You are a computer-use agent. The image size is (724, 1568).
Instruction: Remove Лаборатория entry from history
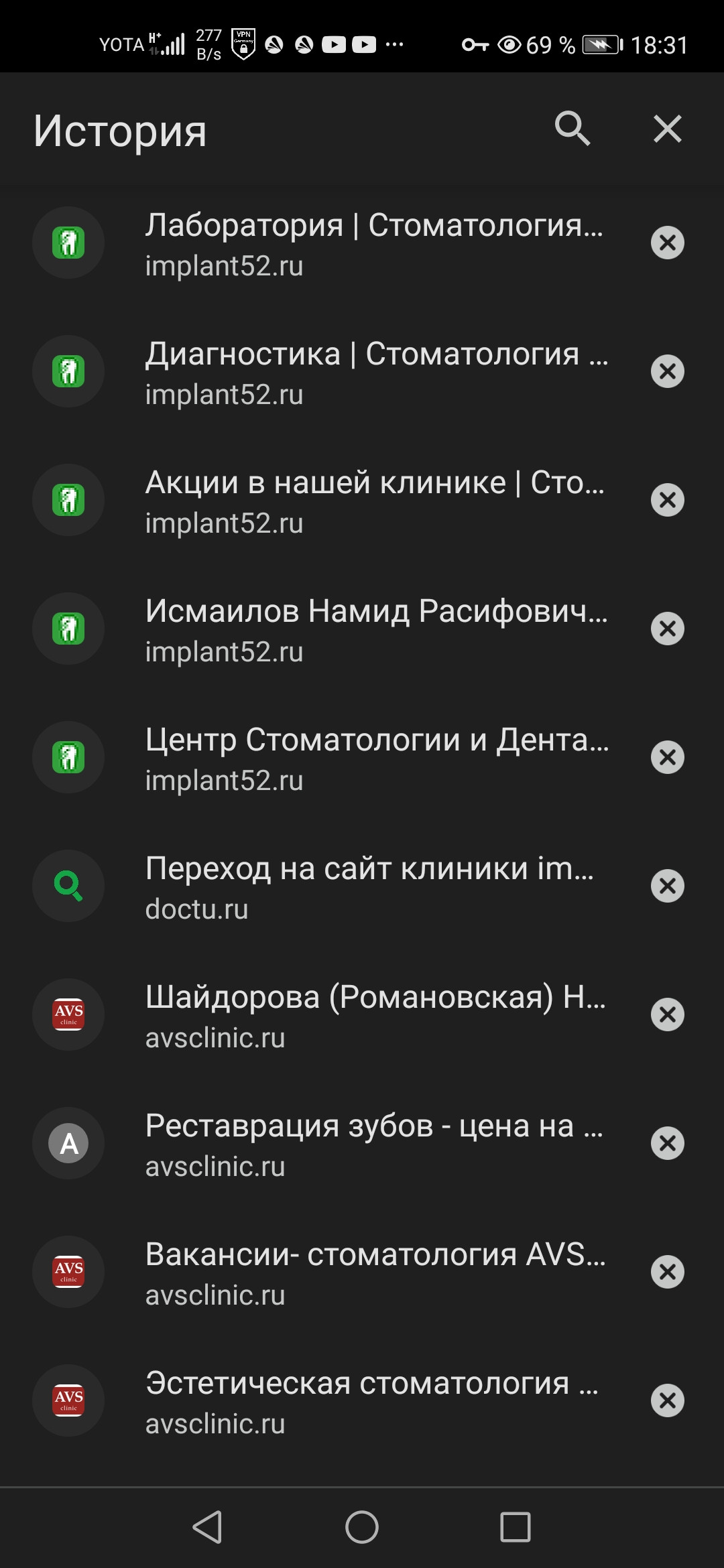click(x=667, y=243)
